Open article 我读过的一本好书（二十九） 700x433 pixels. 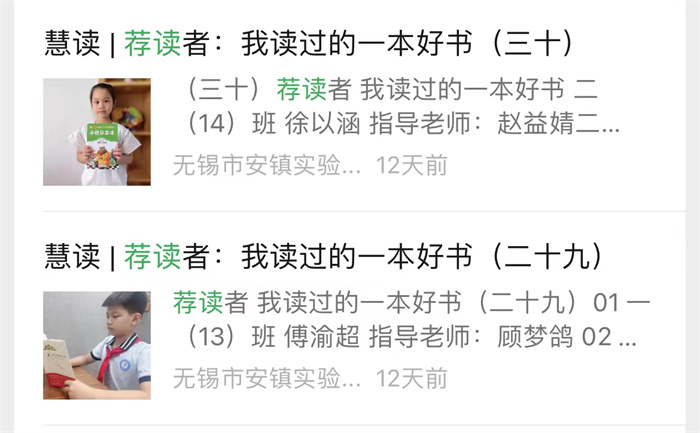325,256
